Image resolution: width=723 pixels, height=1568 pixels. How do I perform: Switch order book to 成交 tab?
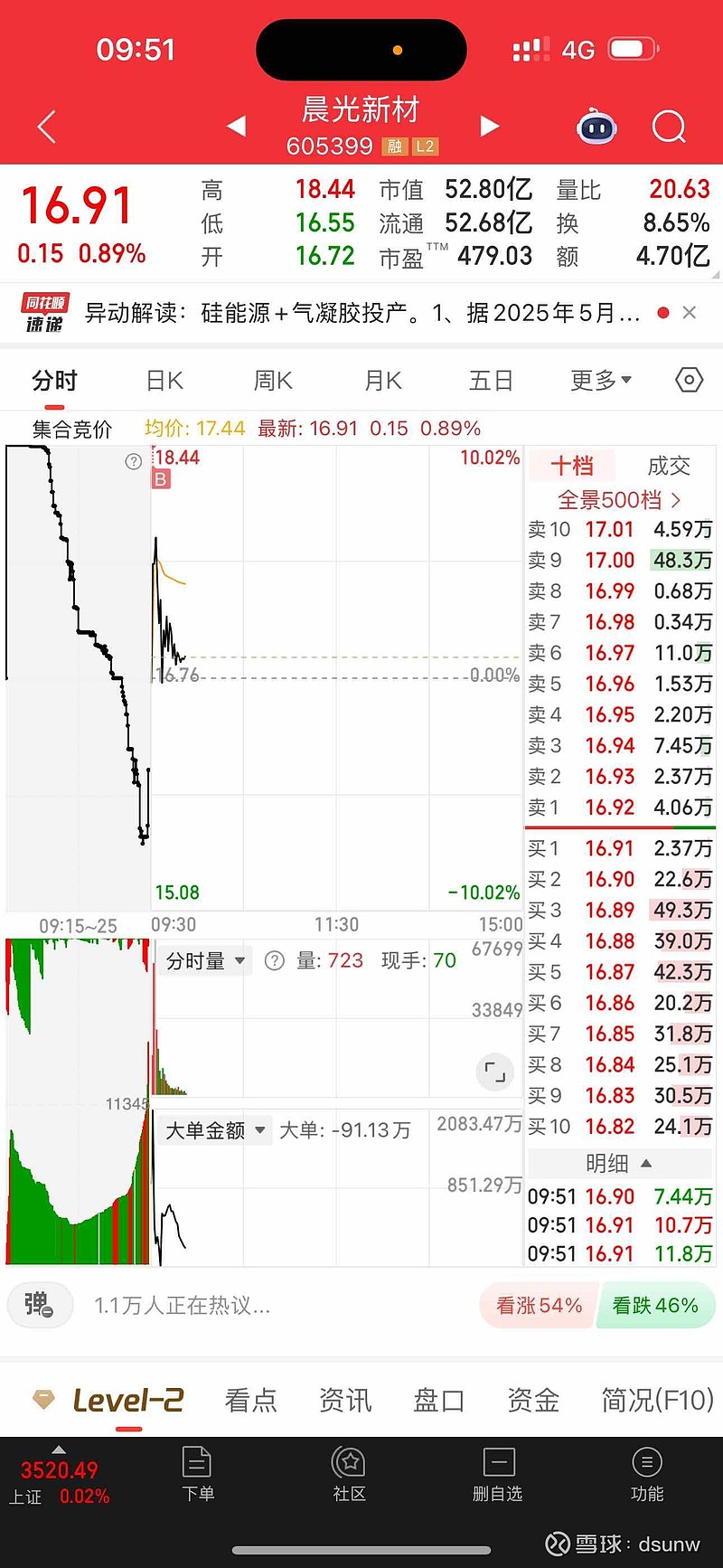pyautogui.click(x=669, y=466)
